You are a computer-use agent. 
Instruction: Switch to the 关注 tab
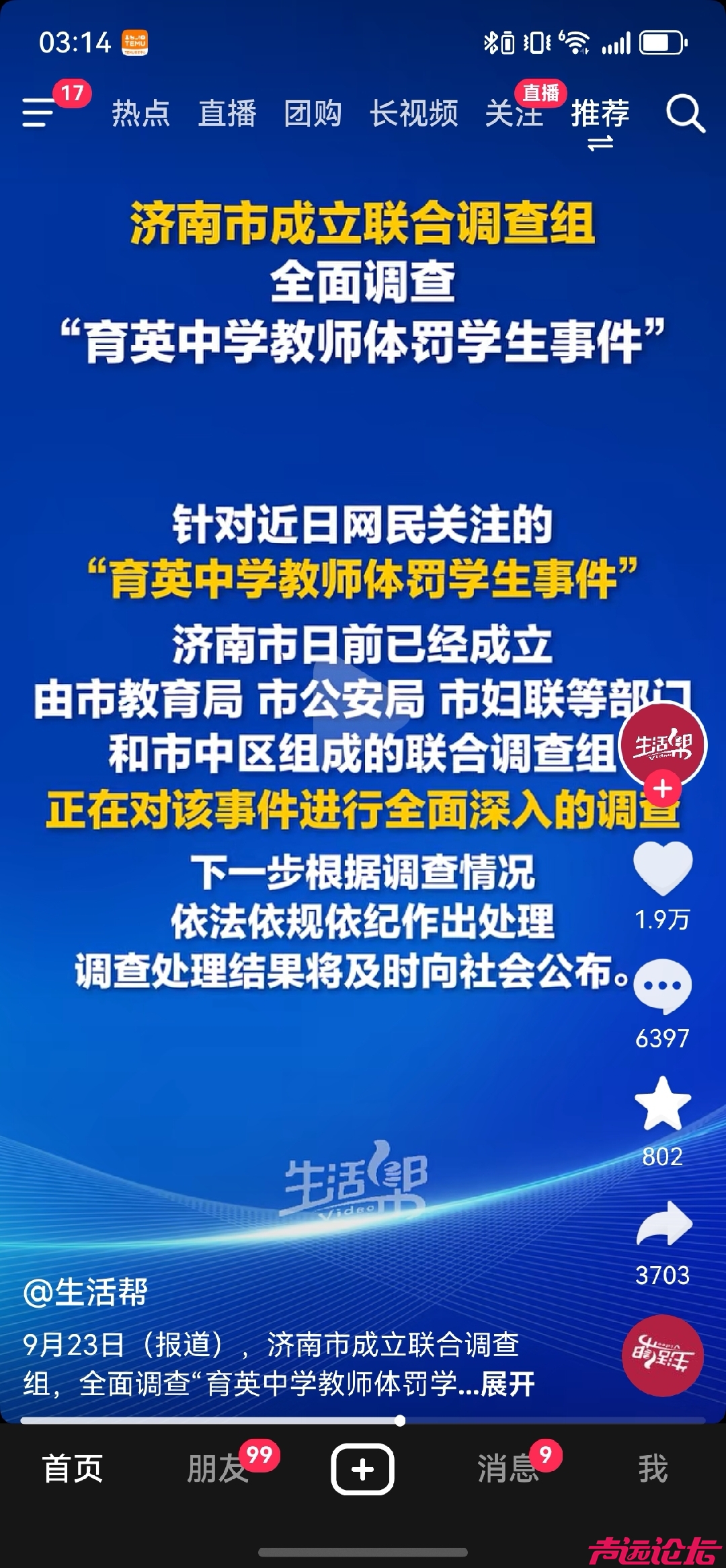tap(514, 112)
